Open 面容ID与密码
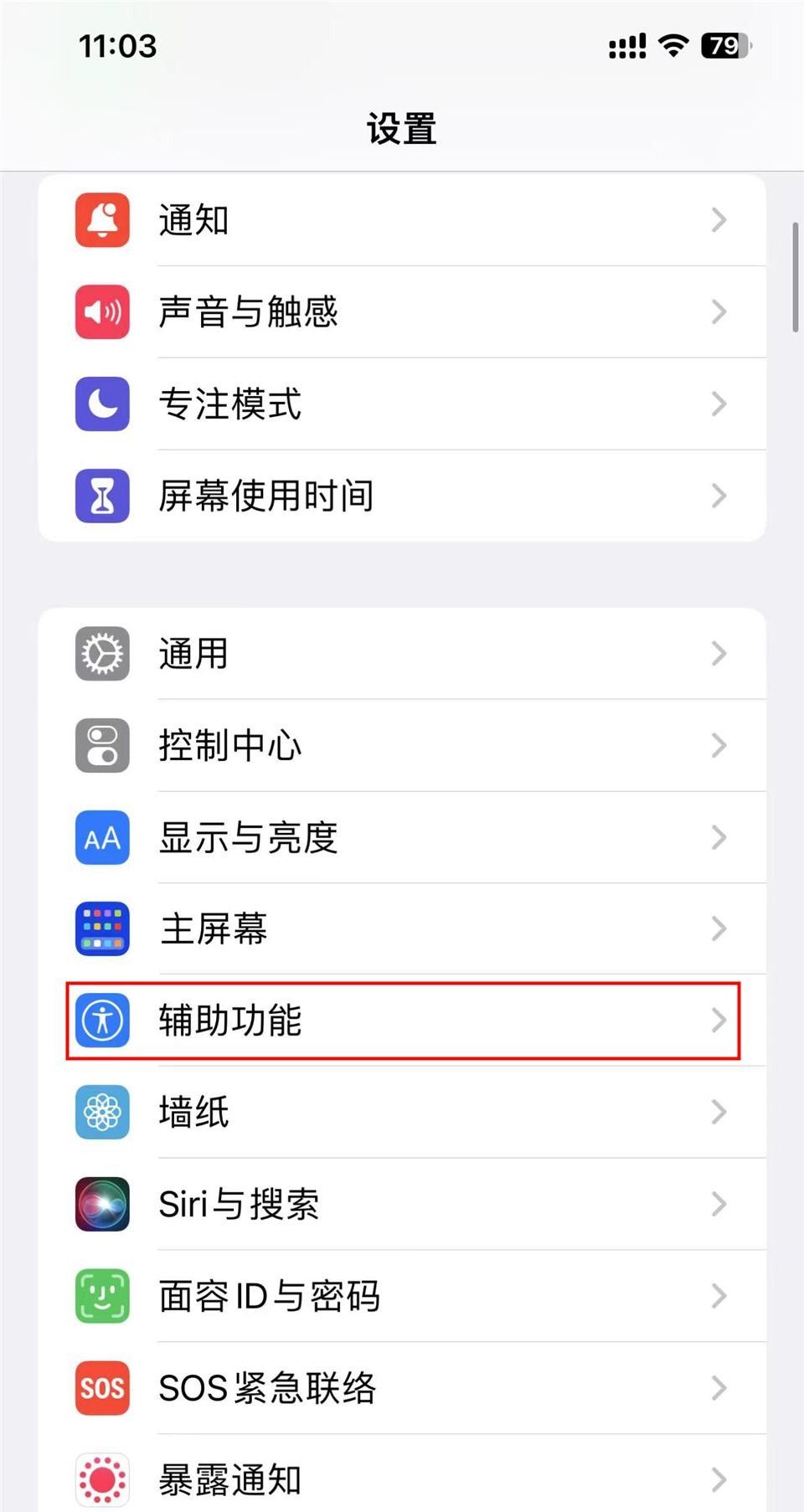 pos(402,1297)
